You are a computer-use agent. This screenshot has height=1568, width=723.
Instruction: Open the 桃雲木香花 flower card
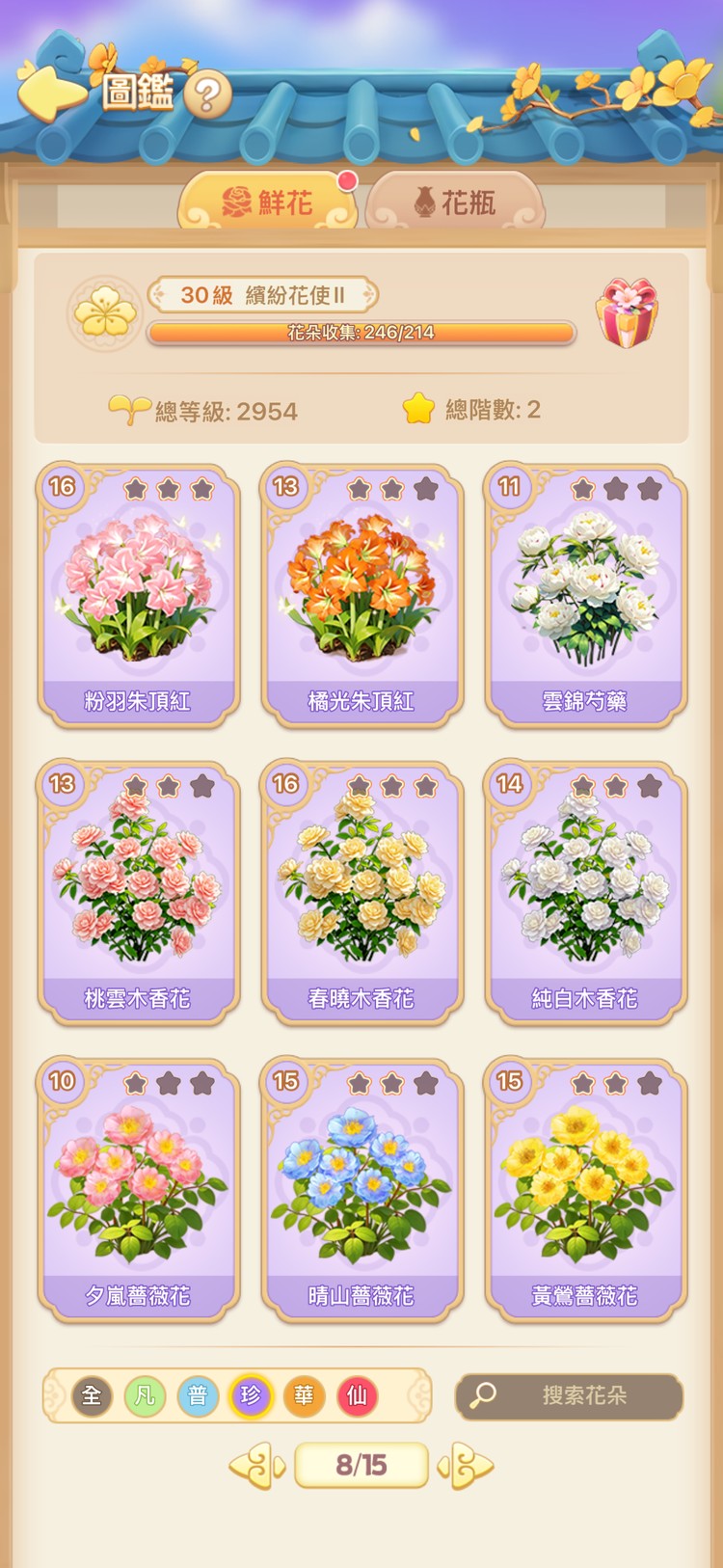(x=138, y=892)
